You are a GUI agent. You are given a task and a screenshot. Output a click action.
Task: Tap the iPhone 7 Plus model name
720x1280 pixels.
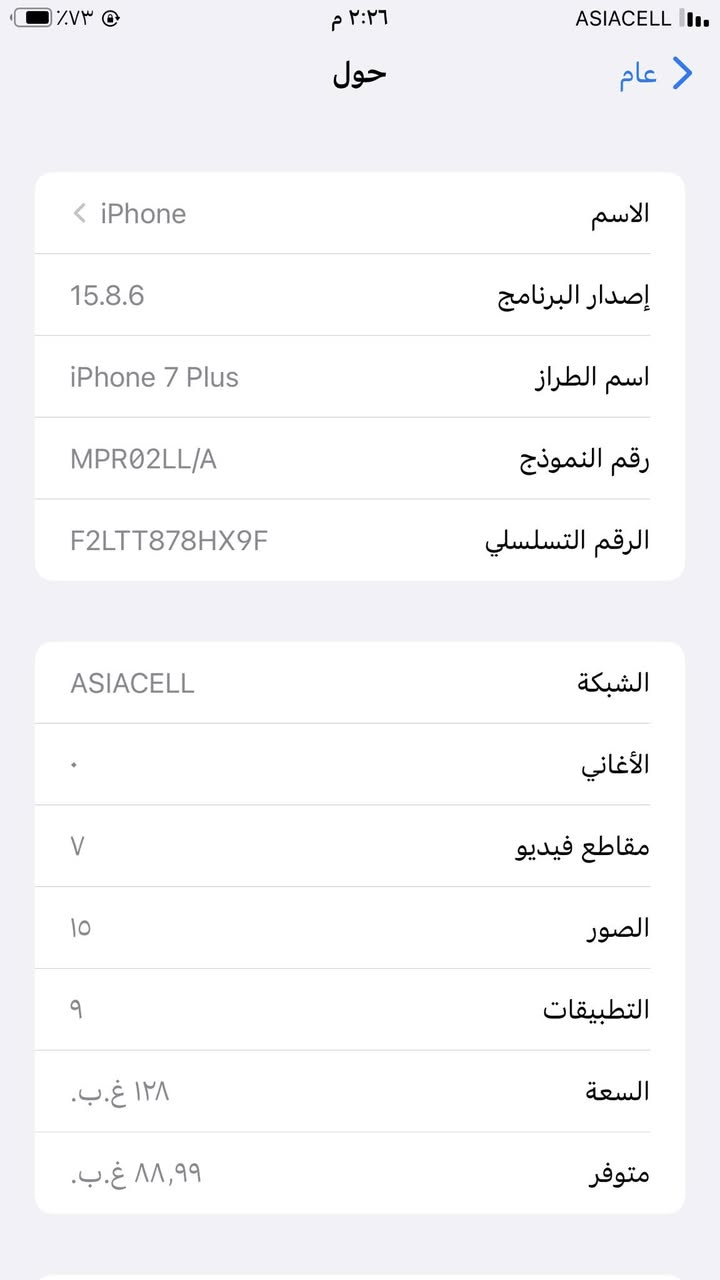click(x=153, y=377)
